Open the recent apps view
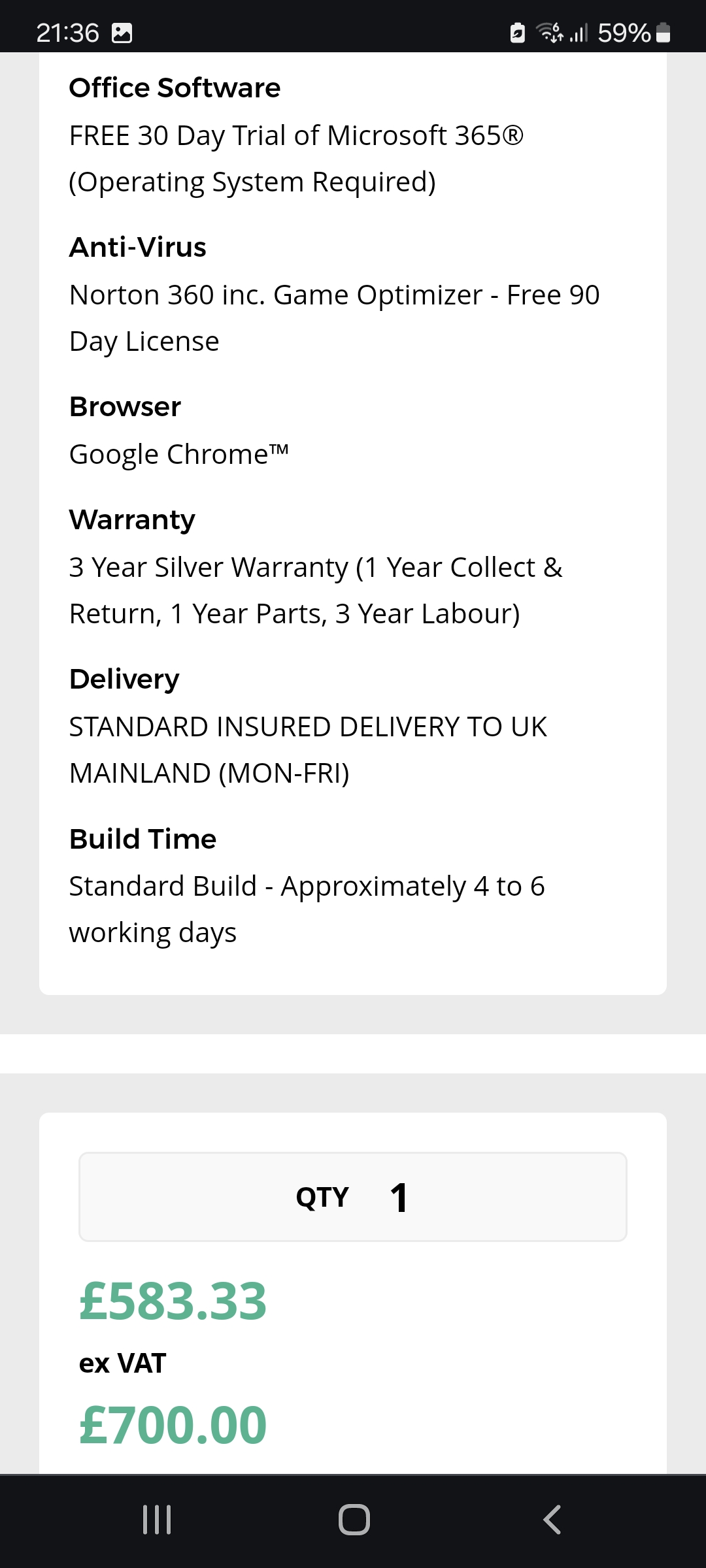This screenshot has height=1568, width=706. coord(157,1520)
